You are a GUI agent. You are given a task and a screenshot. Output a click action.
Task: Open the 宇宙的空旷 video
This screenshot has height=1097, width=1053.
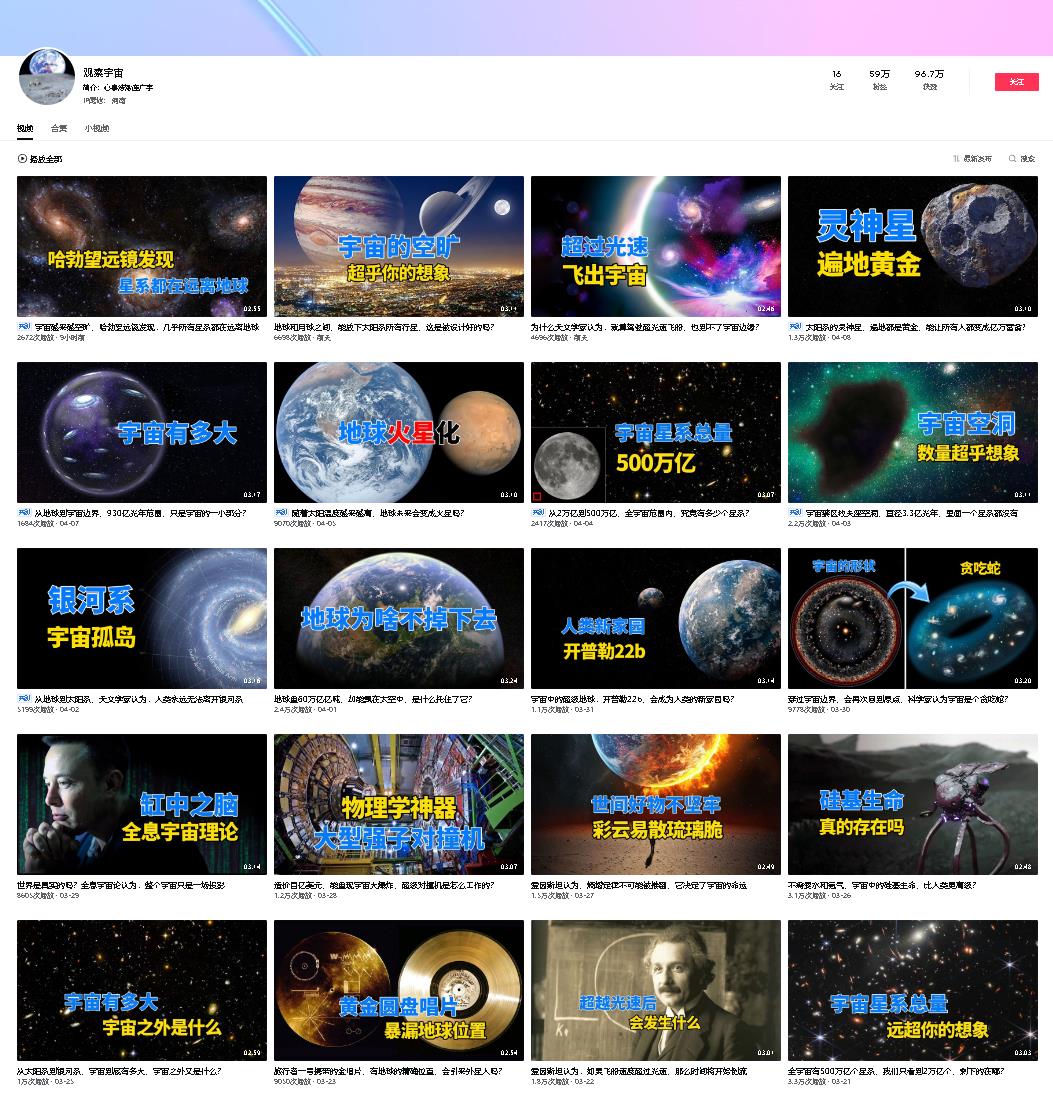click(x=399, y=246)
